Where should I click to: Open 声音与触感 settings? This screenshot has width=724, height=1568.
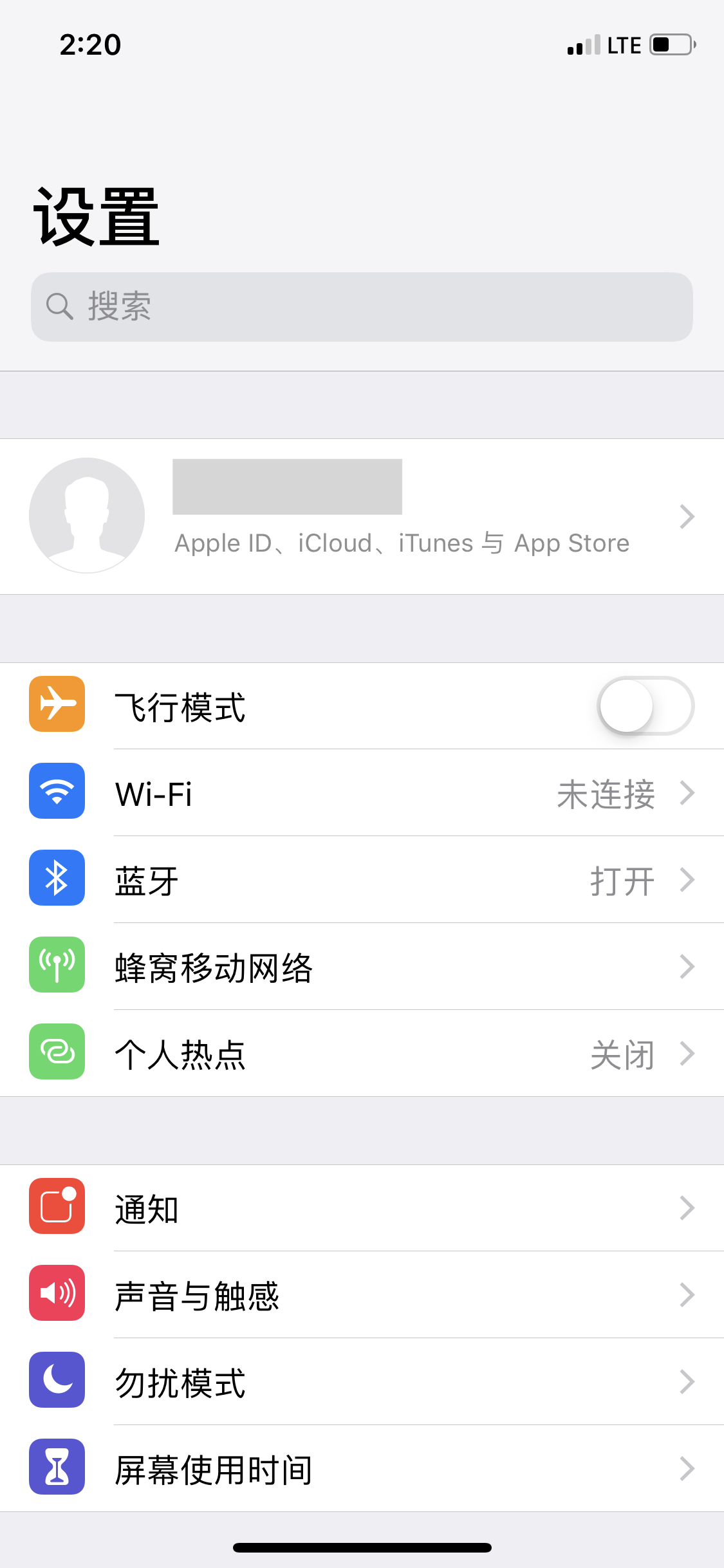[362, 1295]
